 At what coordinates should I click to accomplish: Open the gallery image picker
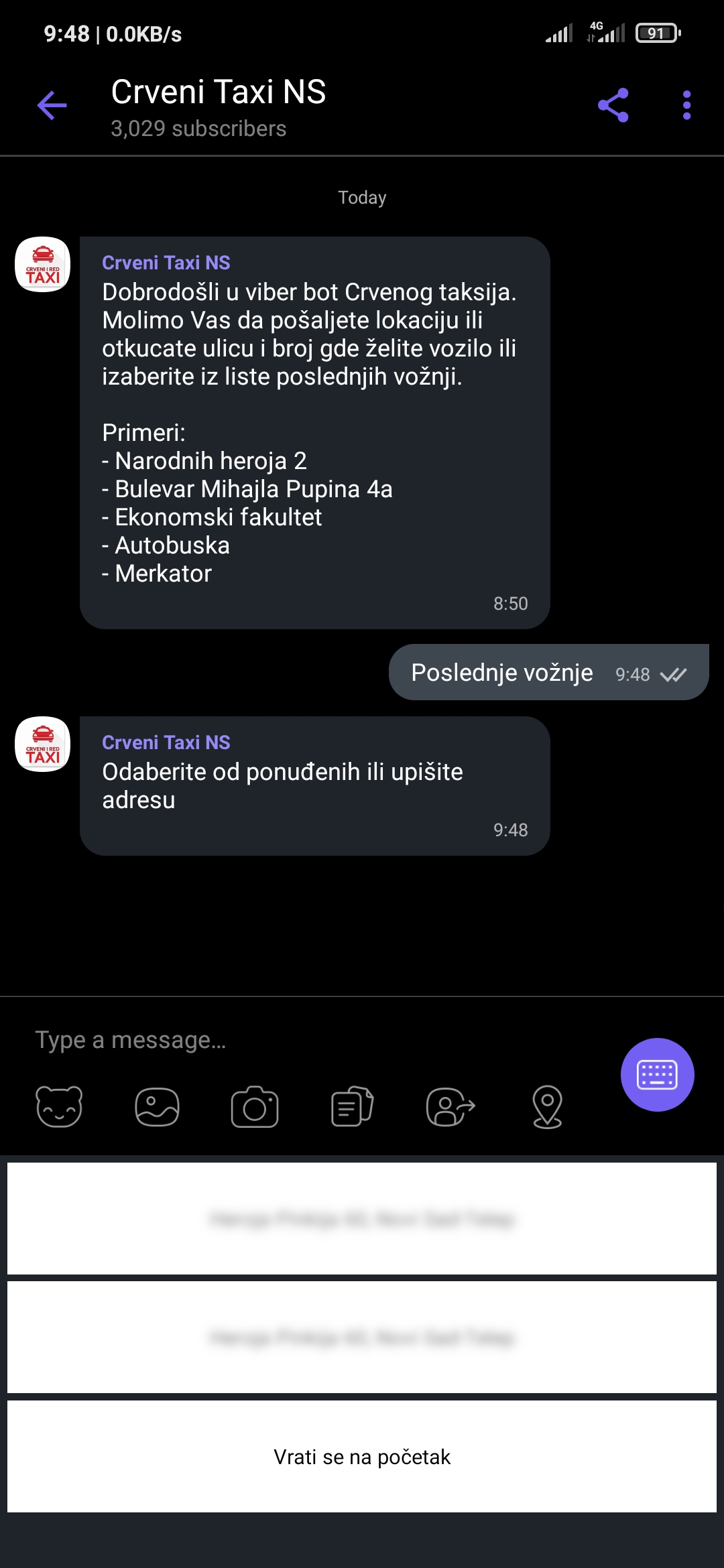[x=157, y=1106]
